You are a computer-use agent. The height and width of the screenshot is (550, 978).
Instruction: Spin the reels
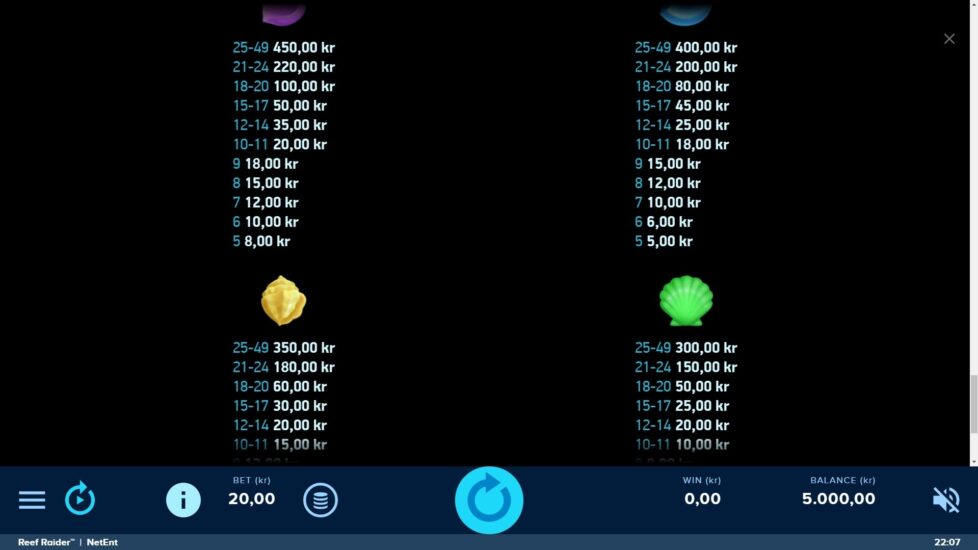(489, 499)
